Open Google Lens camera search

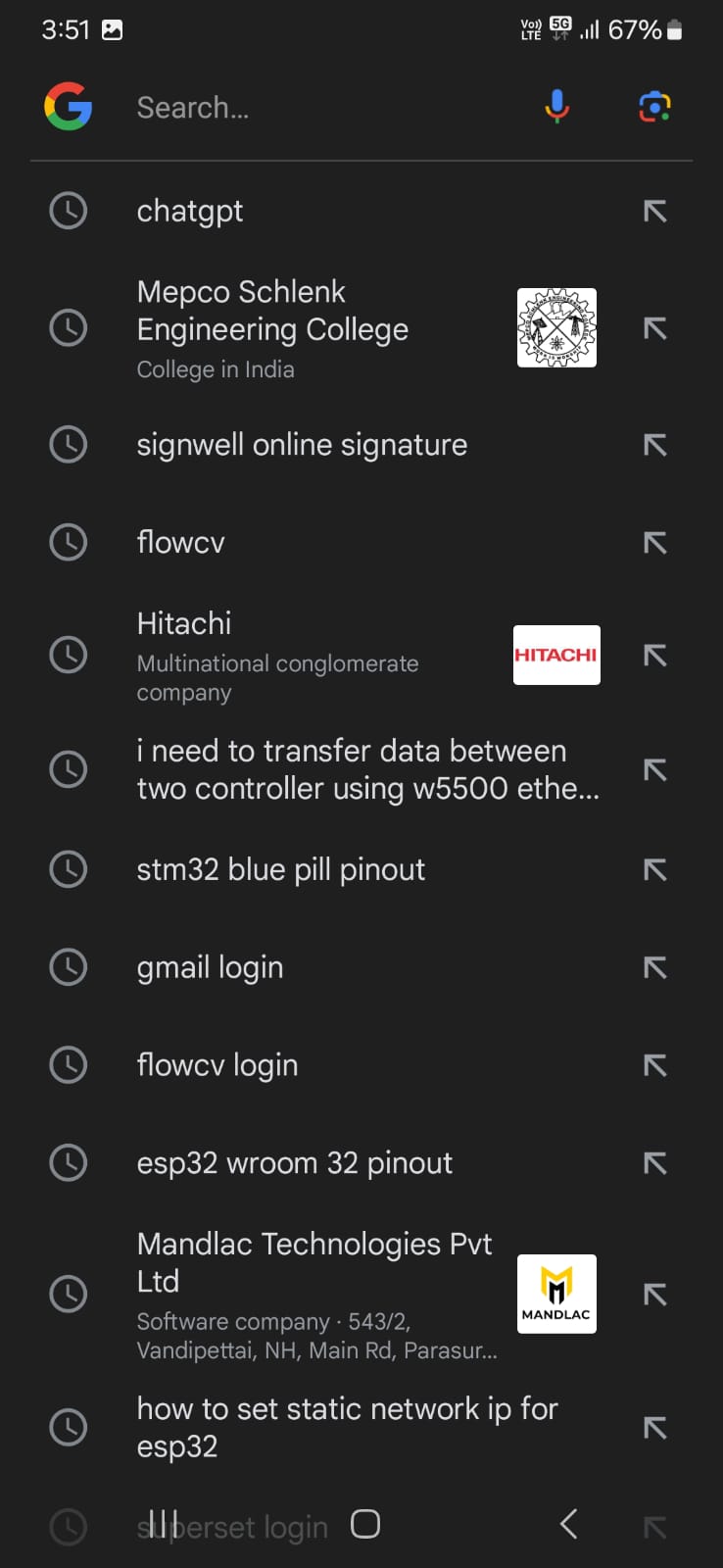point(654,107)
